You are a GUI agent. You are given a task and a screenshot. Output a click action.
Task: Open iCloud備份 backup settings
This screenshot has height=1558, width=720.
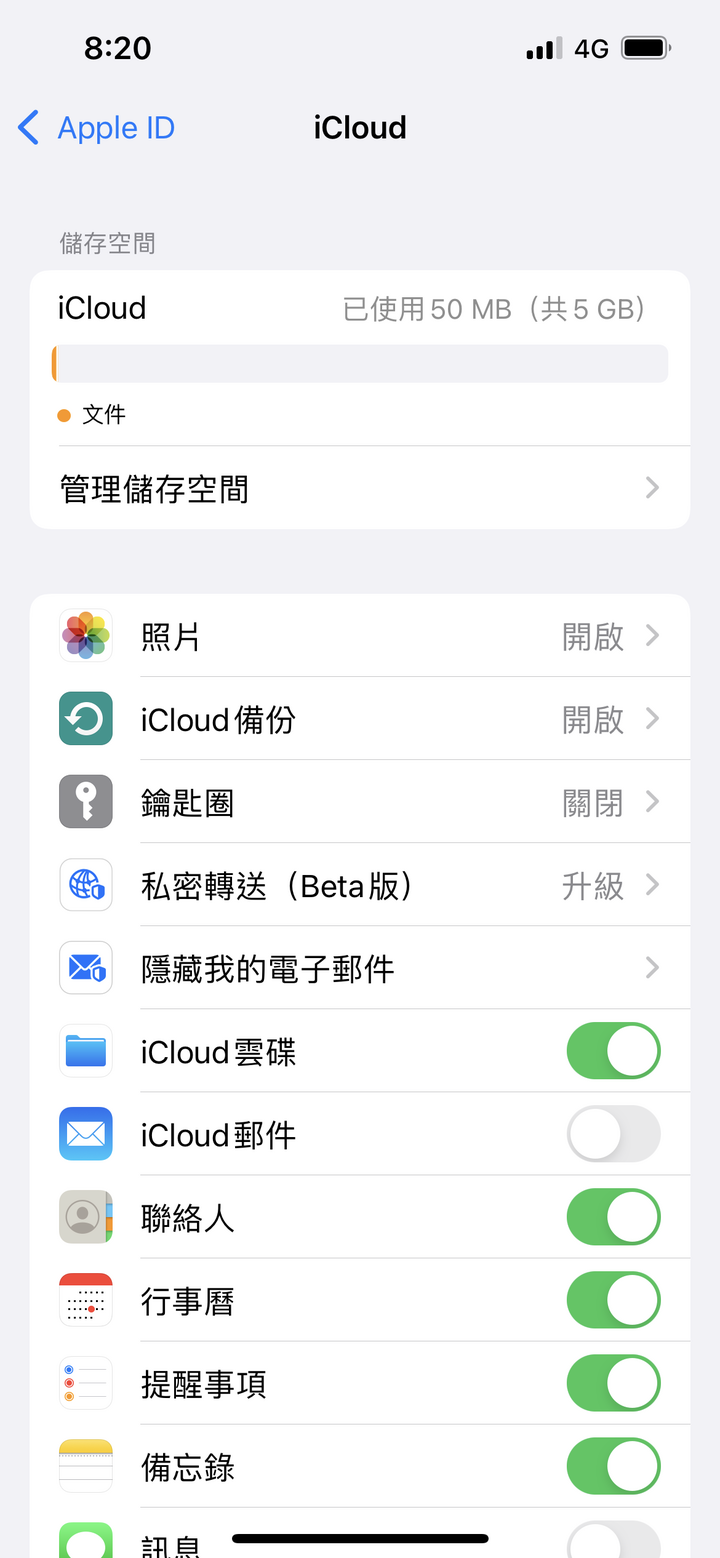360,719
